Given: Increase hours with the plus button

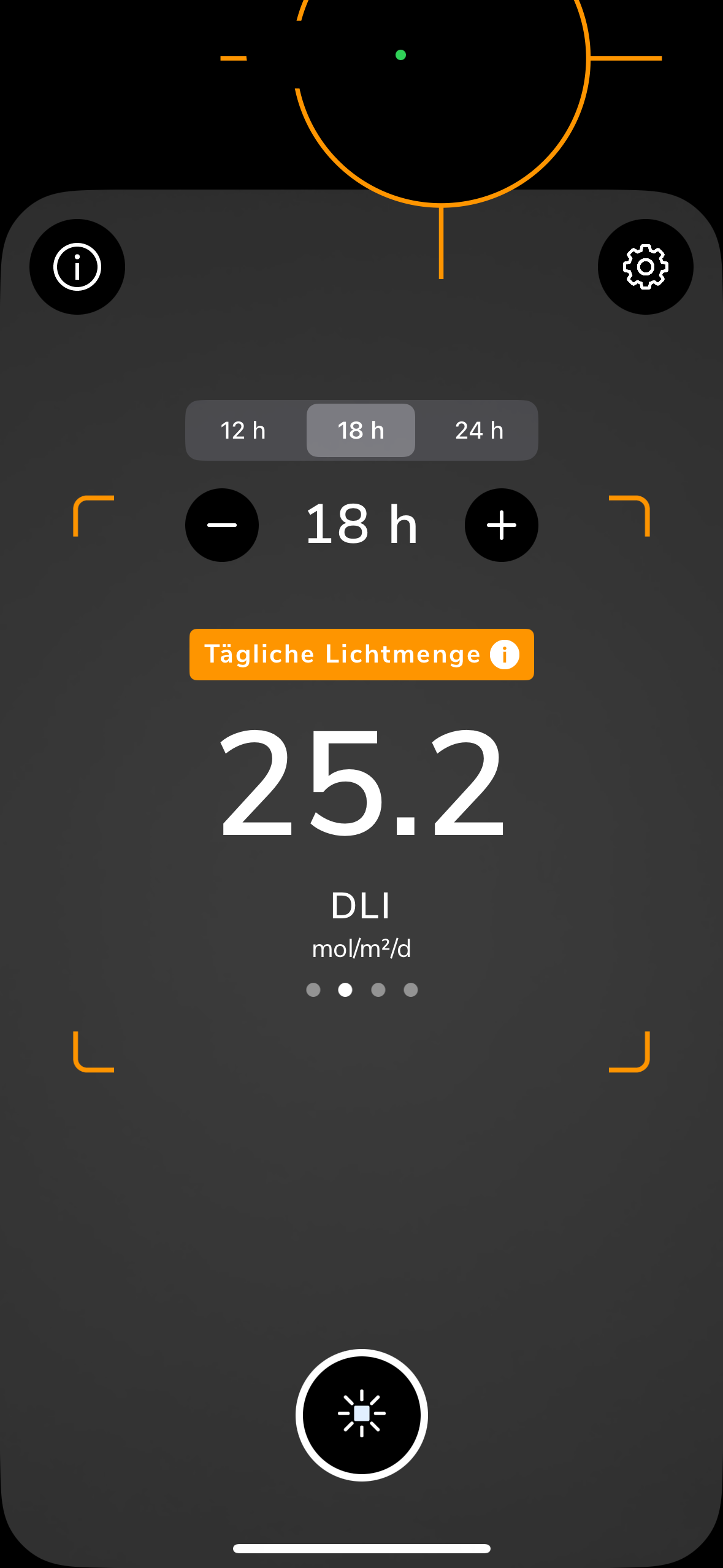Looking at the screenshot, I should 501,525.
